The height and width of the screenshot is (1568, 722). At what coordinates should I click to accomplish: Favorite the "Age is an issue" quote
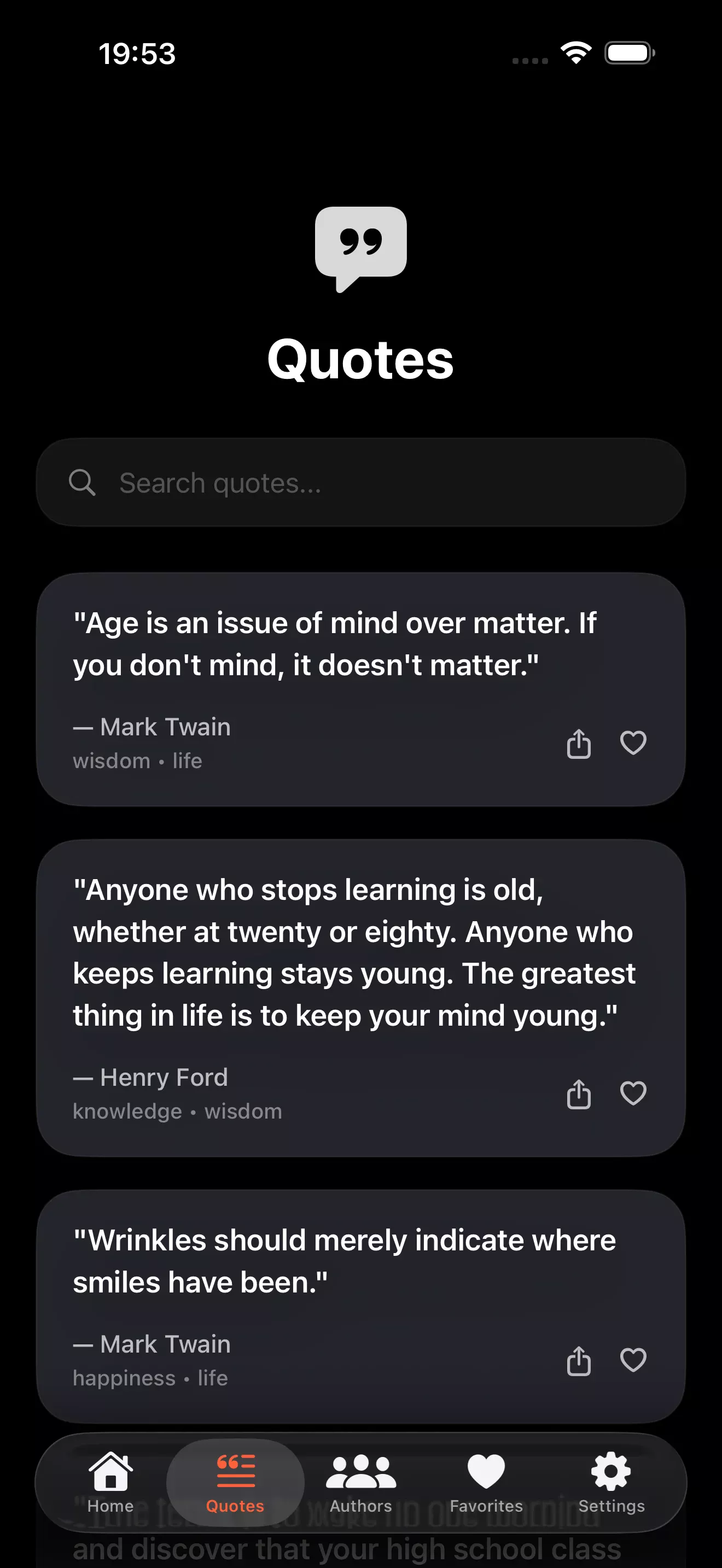click(x=632, y=743)
